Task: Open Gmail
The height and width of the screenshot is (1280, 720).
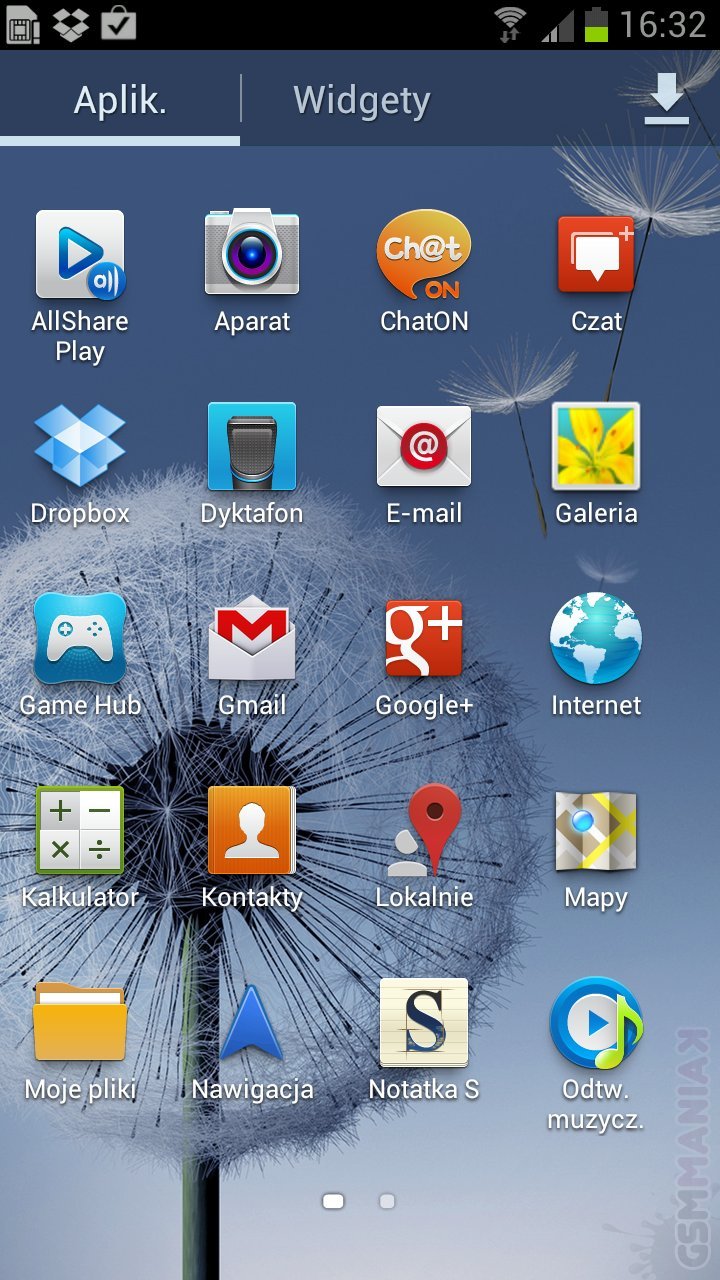Action: click(252, 638)
